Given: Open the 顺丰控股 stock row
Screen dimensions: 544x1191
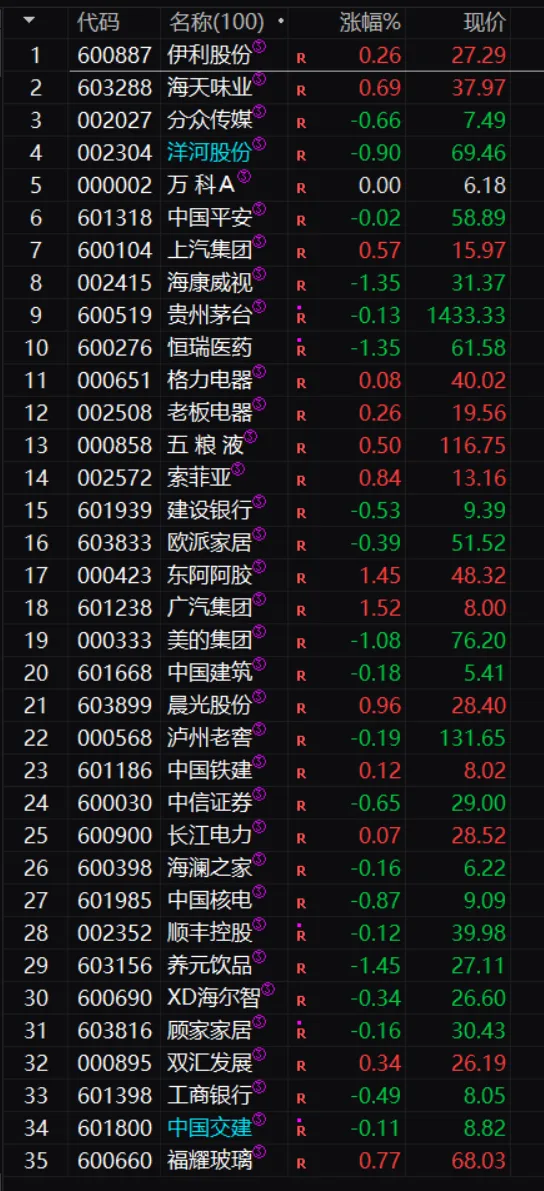Looking at the screenshot, I should pyautogui.click(x=272, y=933).
